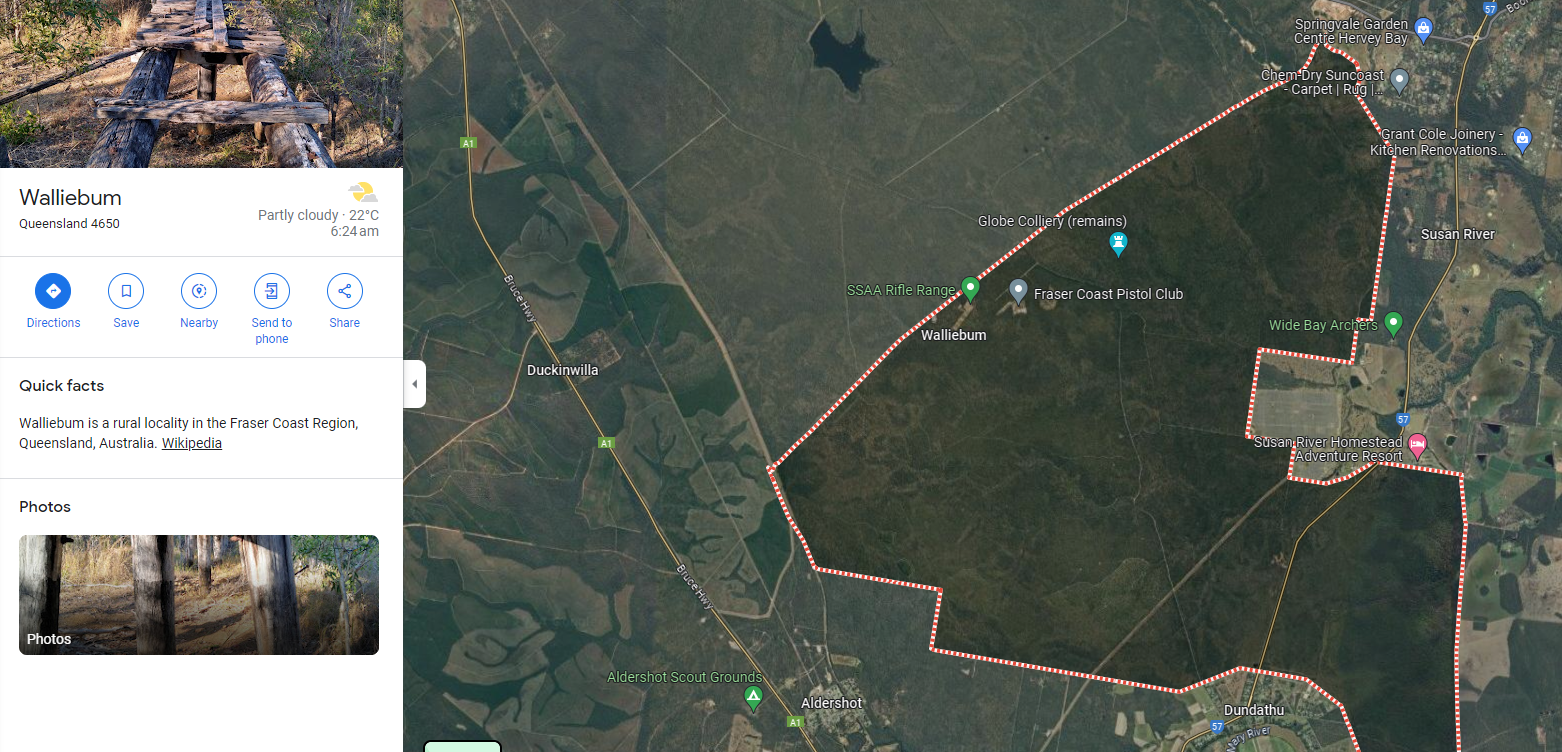Share the Walliebum location
The height and width of the screenshot is (752, 1562).
coord(345,292)
